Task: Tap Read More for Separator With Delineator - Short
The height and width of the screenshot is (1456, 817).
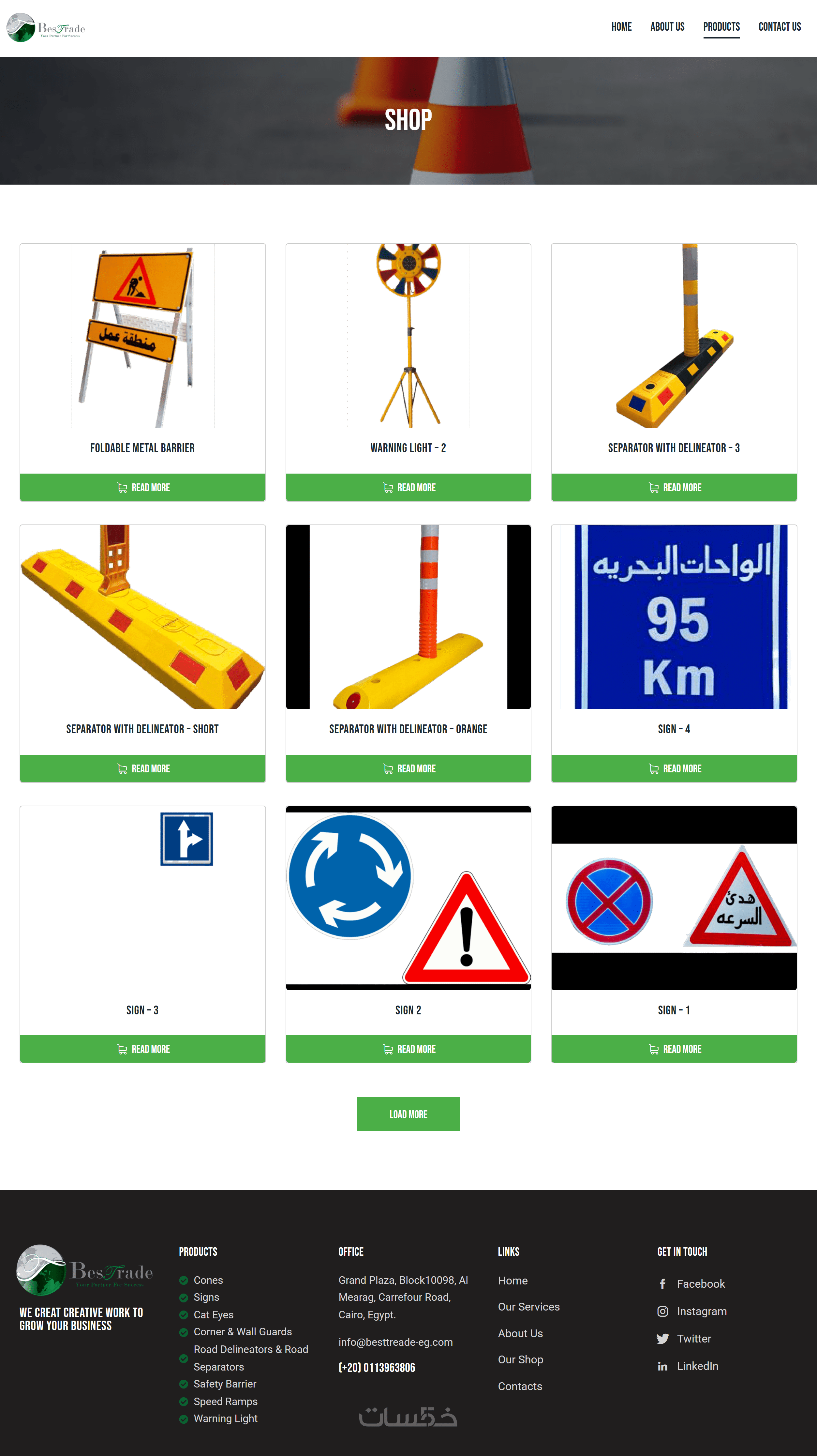Action: [142, 768]
